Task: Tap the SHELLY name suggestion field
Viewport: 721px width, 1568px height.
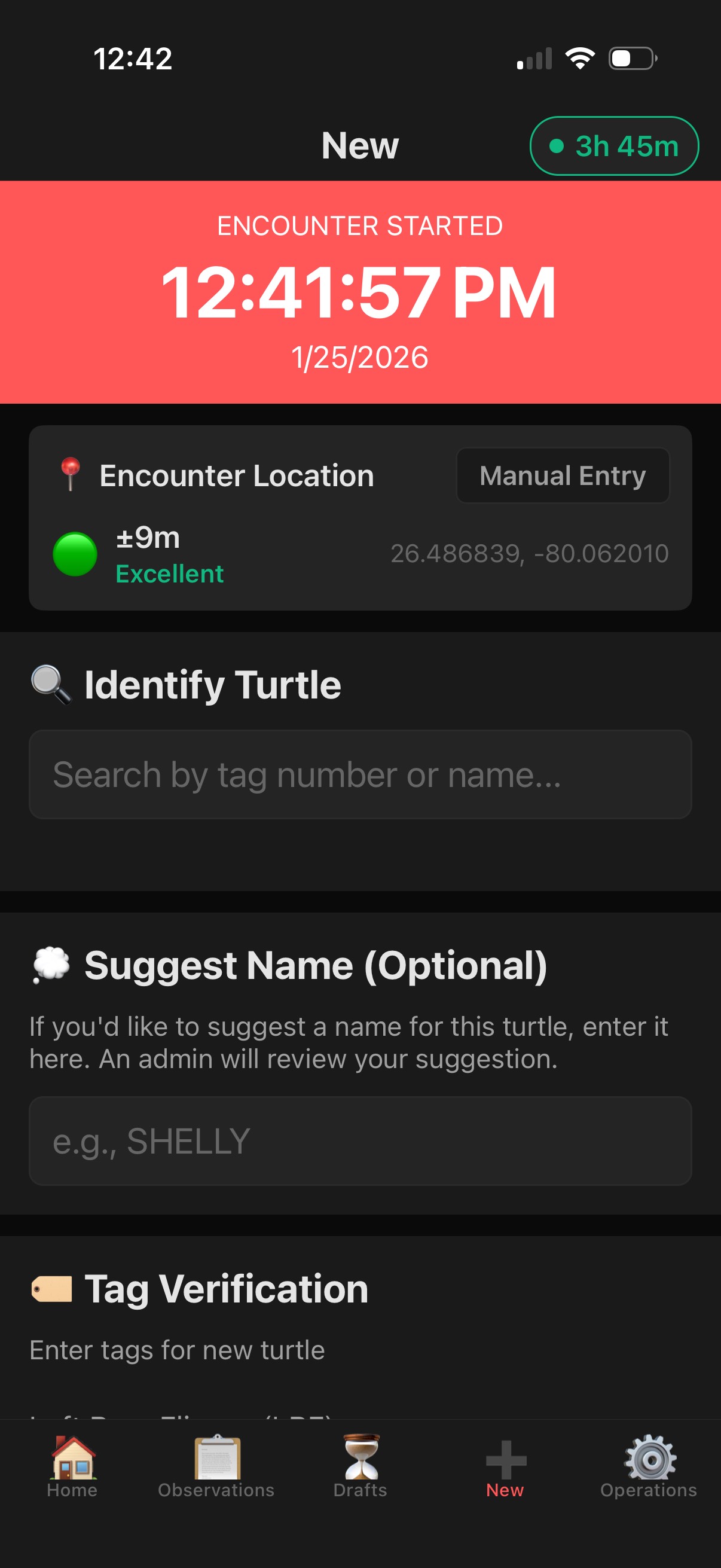Action: (360, 1141)
